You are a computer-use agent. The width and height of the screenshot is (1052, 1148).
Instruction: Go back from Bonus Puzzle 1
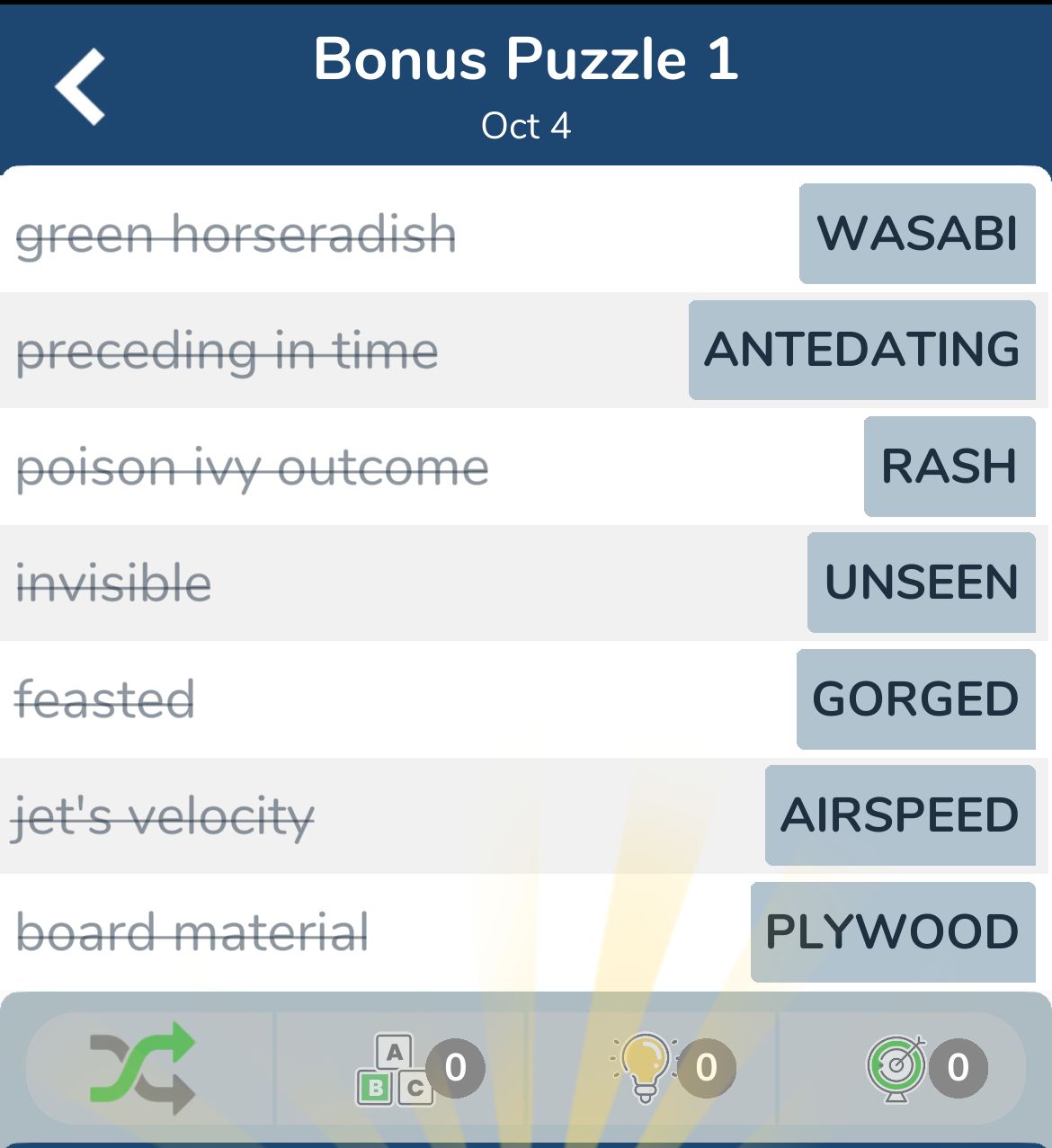(x=81, y=86)
